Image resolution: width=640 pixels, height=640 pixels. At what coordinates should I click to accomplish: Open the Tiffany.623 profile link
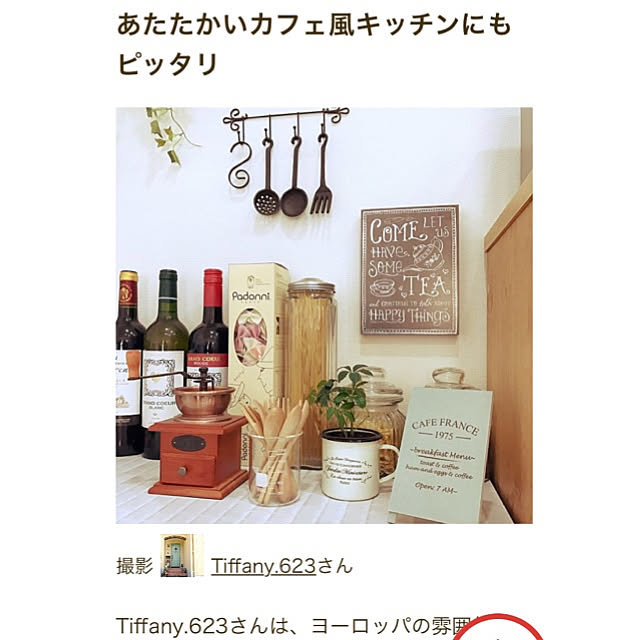(263, 566)
